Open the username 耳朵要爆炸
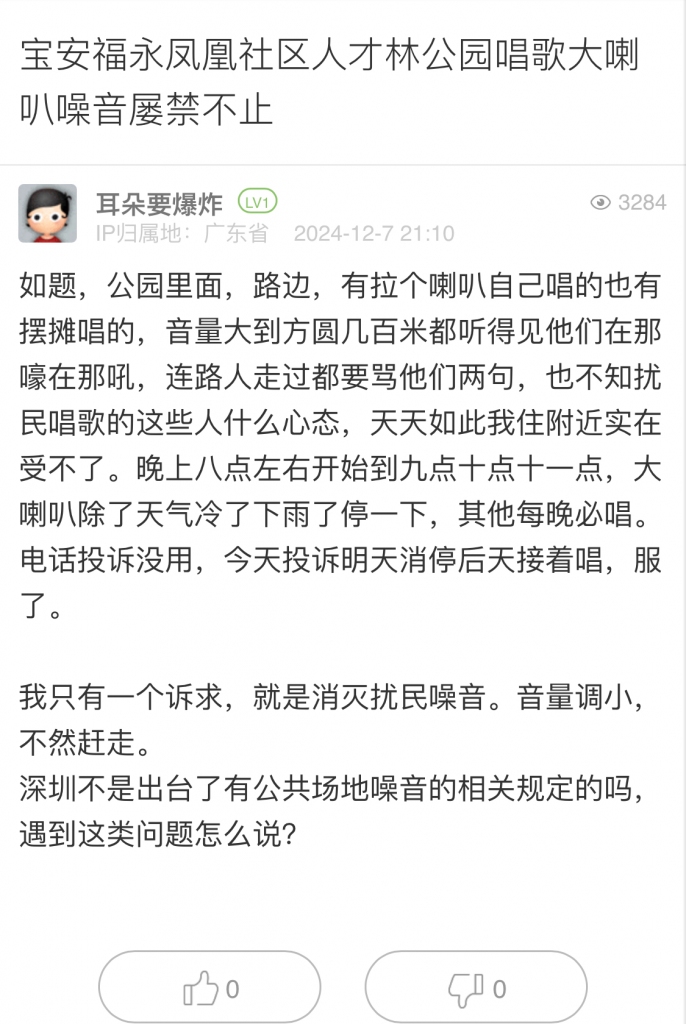The image size is (686, 1024). coord(159,203)
